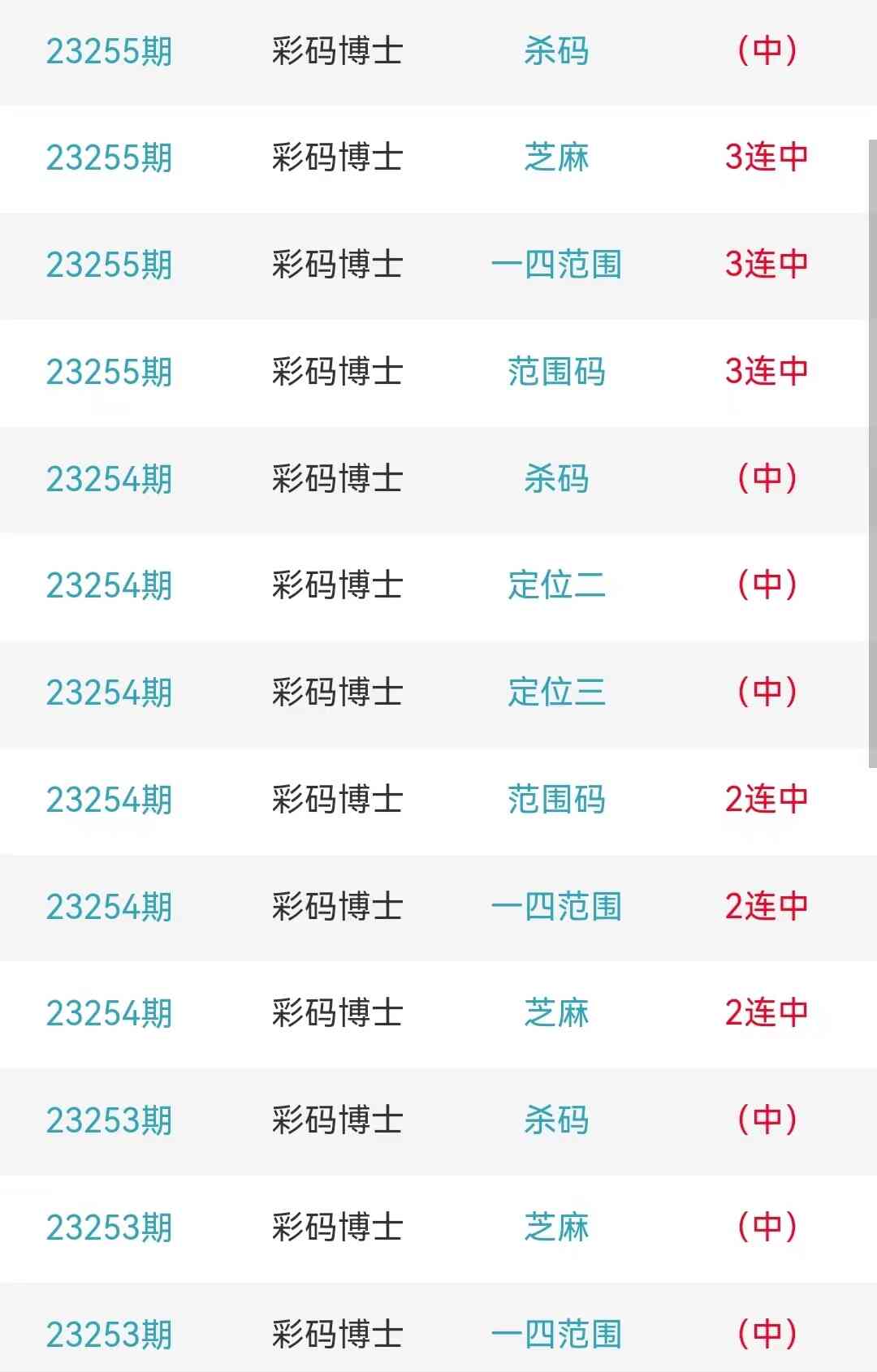Open the 23254期 定位三 entry
877x1372 pixels.
click(556, 692)
